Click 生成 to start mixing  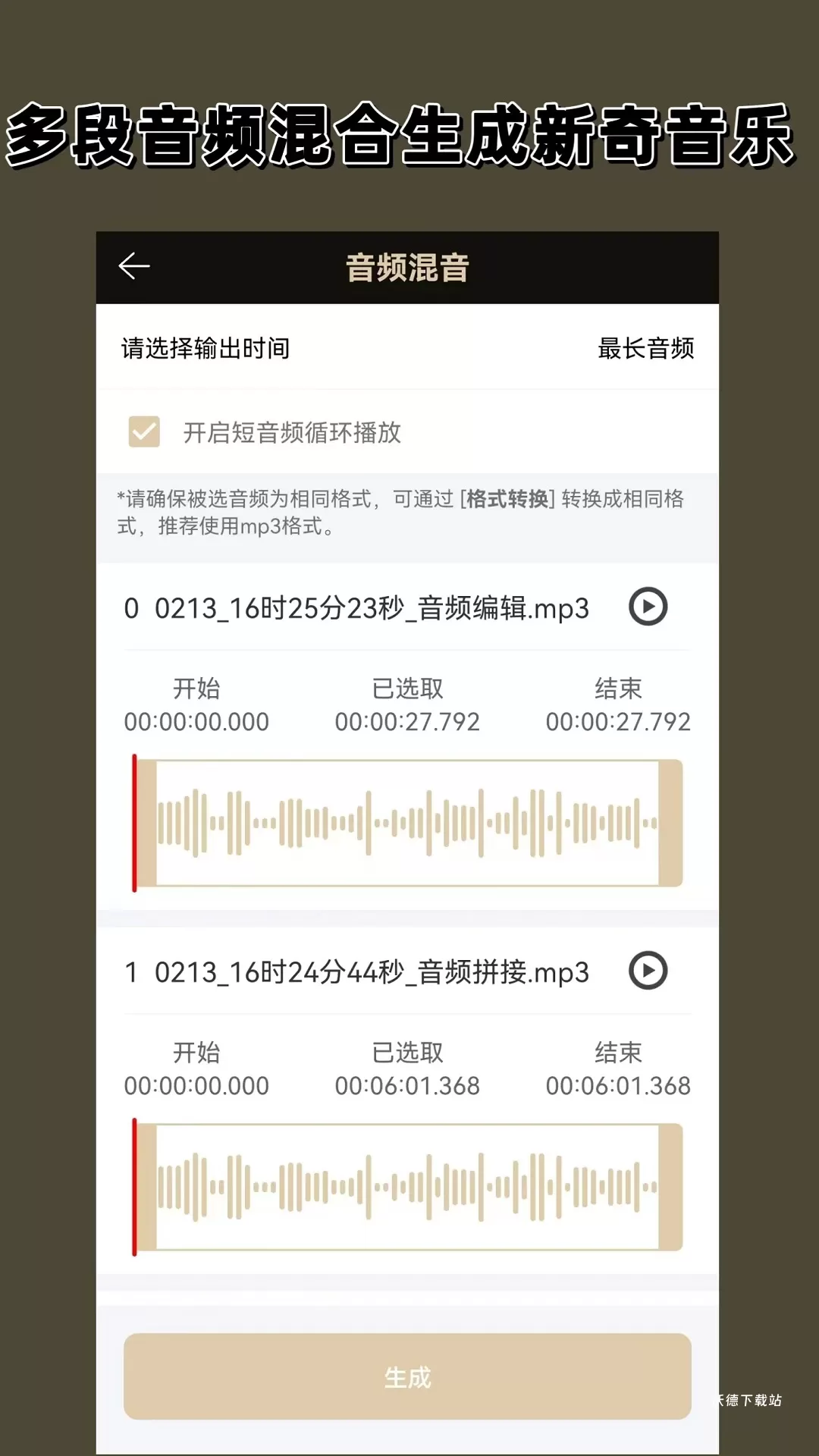pos(409,1376)
